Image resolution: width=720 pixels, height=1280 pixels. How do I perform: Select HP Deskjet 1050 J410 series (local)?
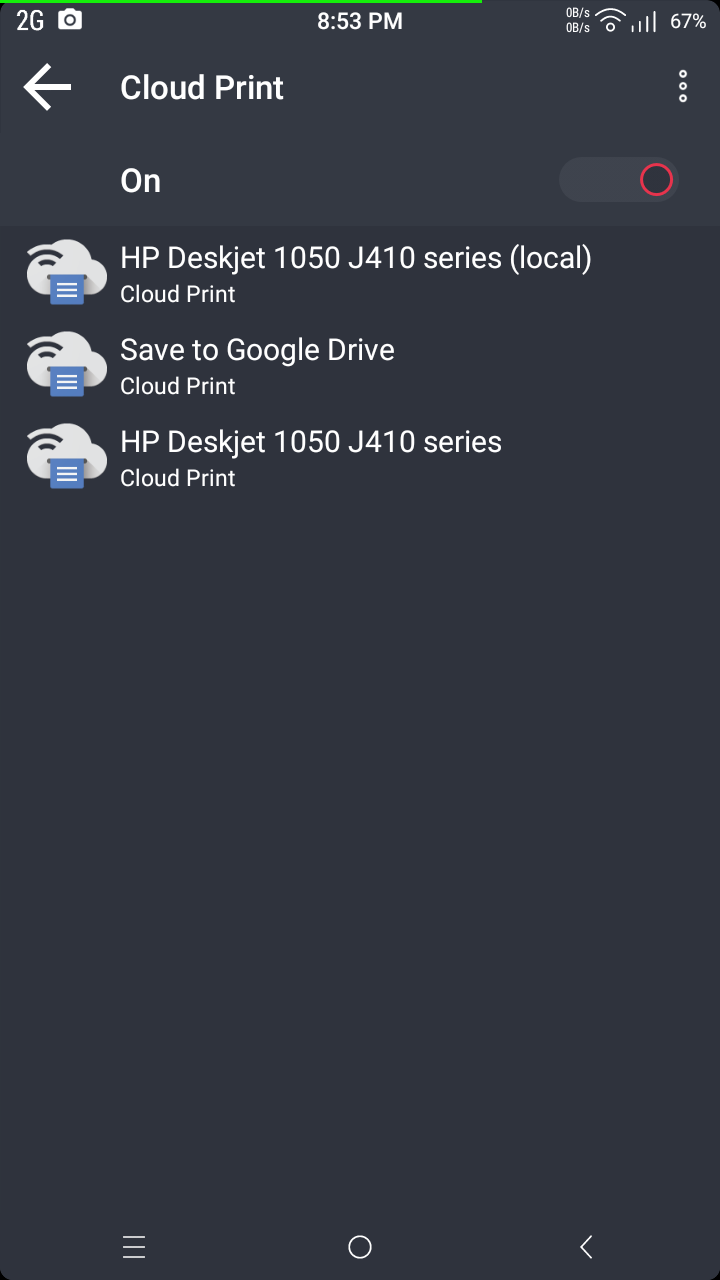[x=356, y=270]
